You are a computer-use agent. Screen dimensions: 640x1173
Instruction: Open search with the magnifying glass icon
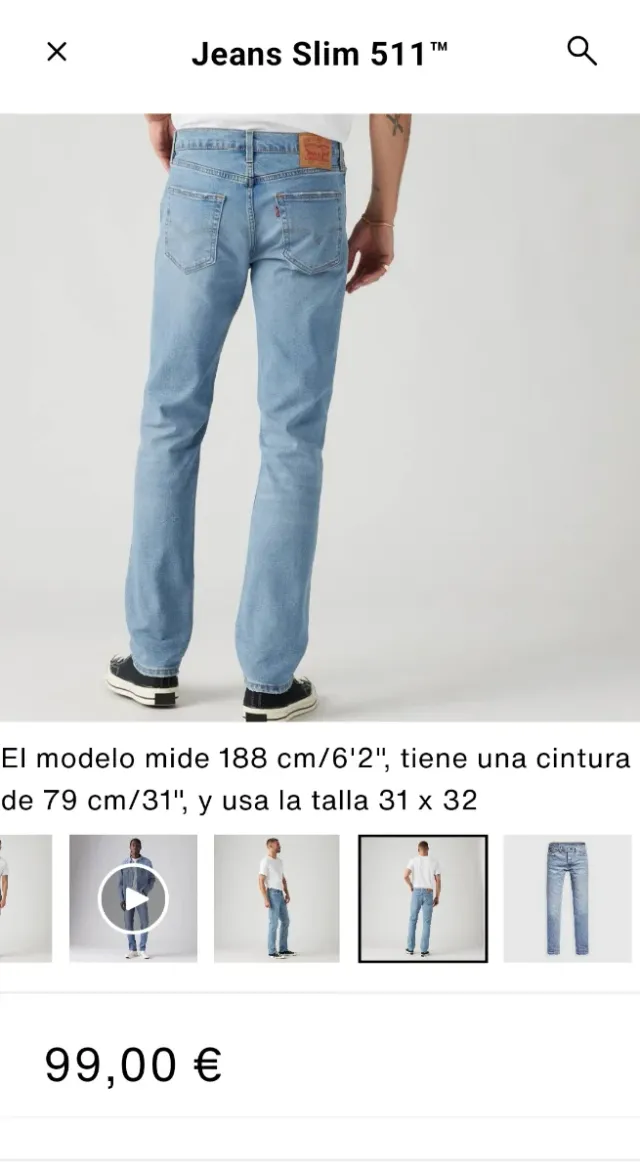[582, 51]
